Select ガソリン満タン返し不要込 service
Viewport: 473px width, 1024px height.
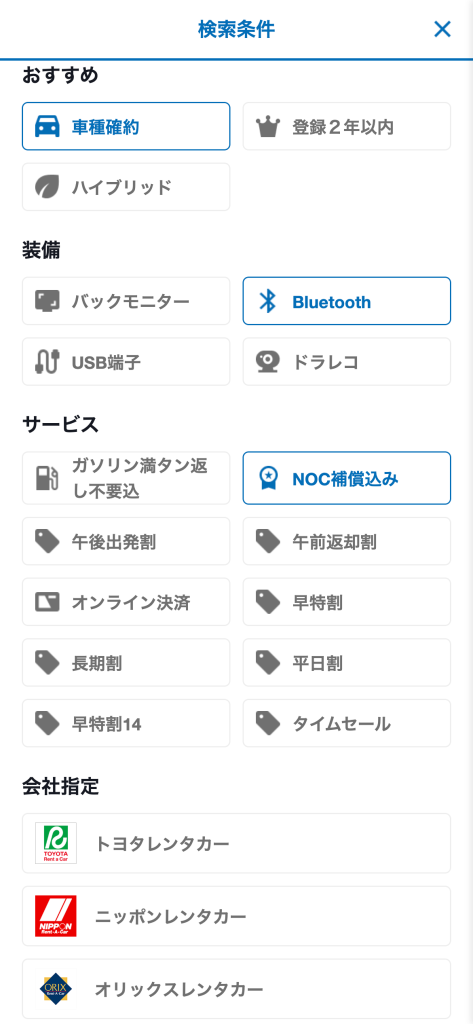[x=126, y=478]
